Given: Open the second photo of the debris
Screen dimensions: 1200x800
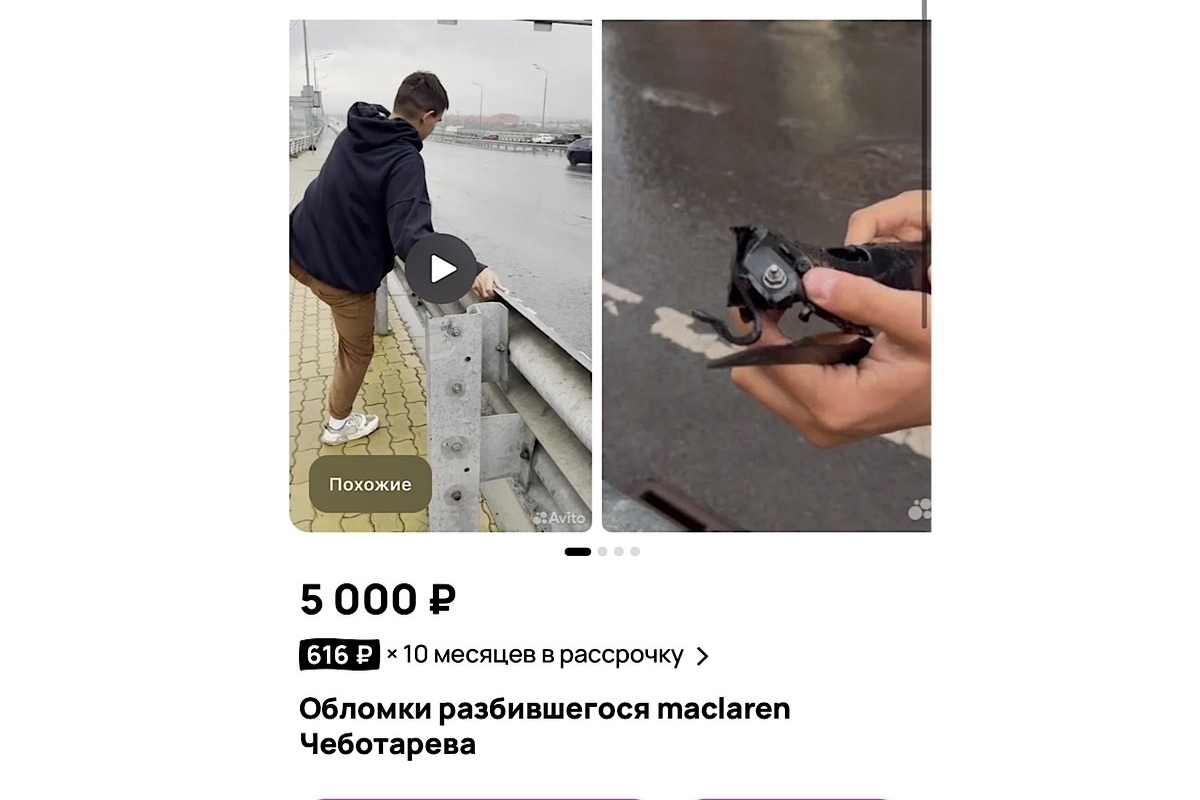Looking at the screenshot, I should click(766, 275).
